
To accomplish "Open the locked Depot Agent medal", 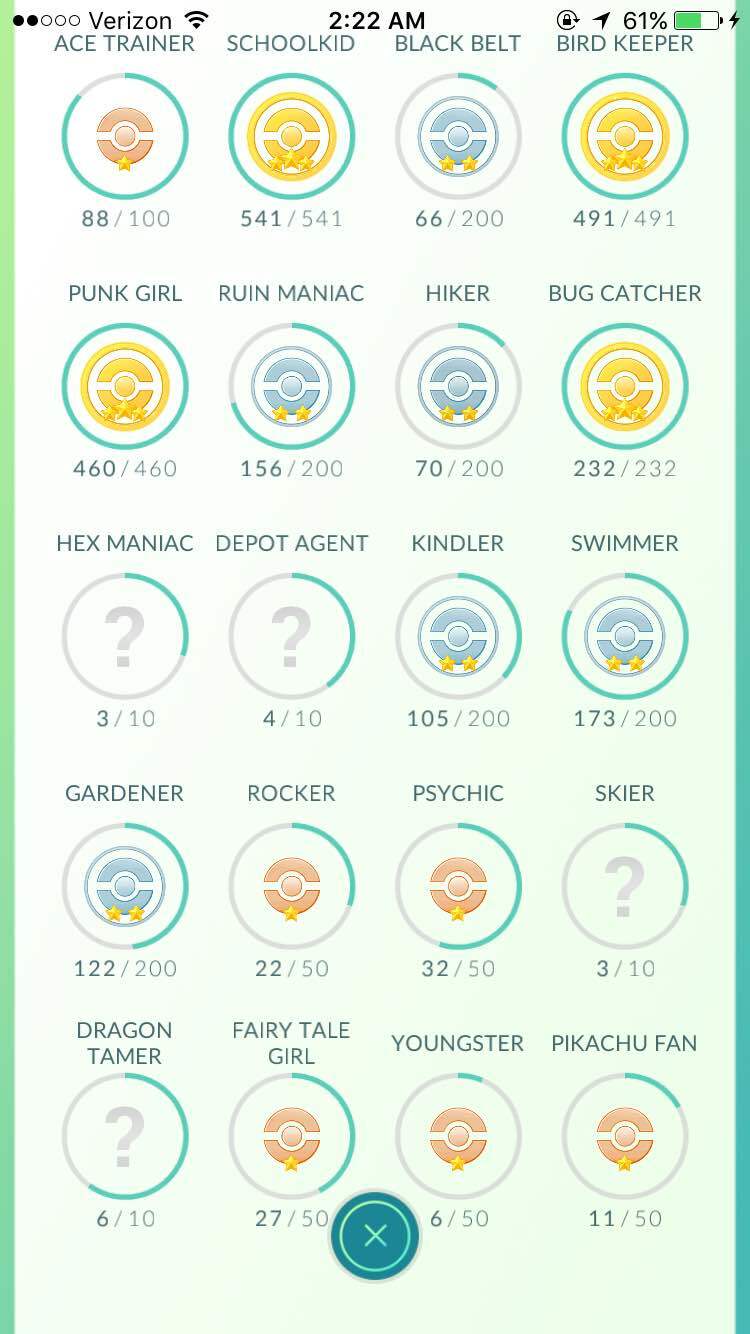I will click(x=291, y=635).
